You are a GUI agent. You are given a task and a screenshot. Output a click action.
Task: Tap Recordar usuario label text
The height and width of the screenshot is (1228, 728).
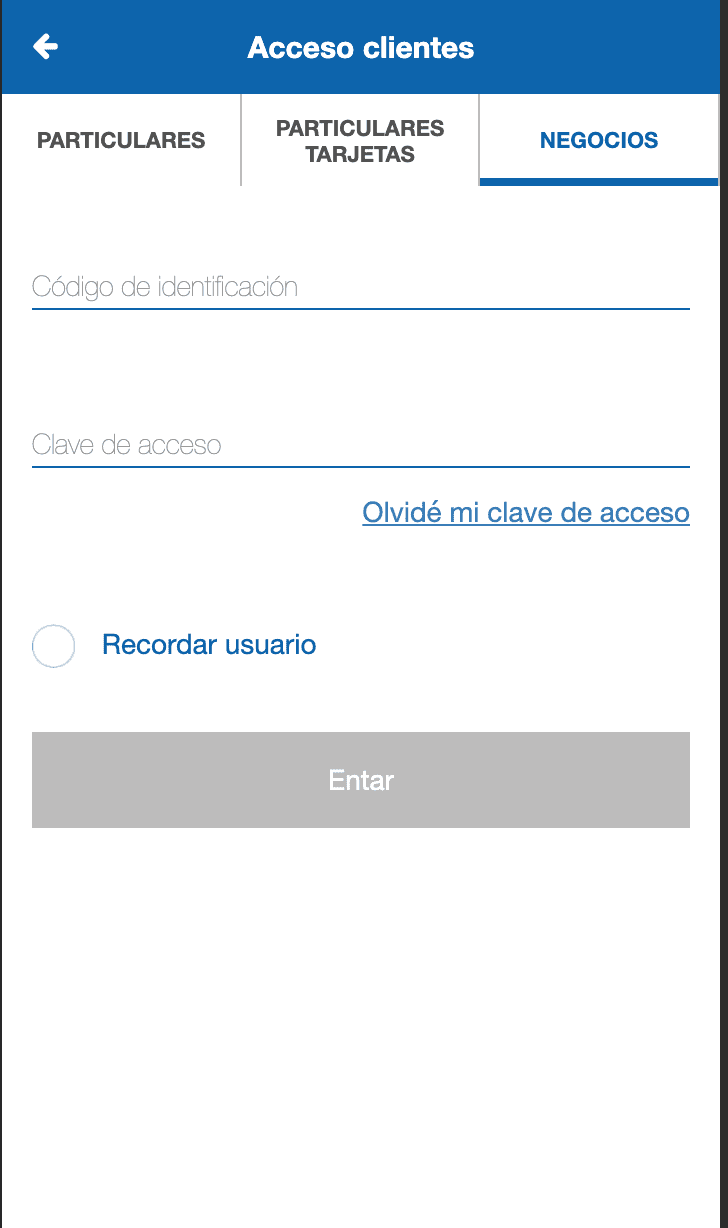click(x=208, y=645)
